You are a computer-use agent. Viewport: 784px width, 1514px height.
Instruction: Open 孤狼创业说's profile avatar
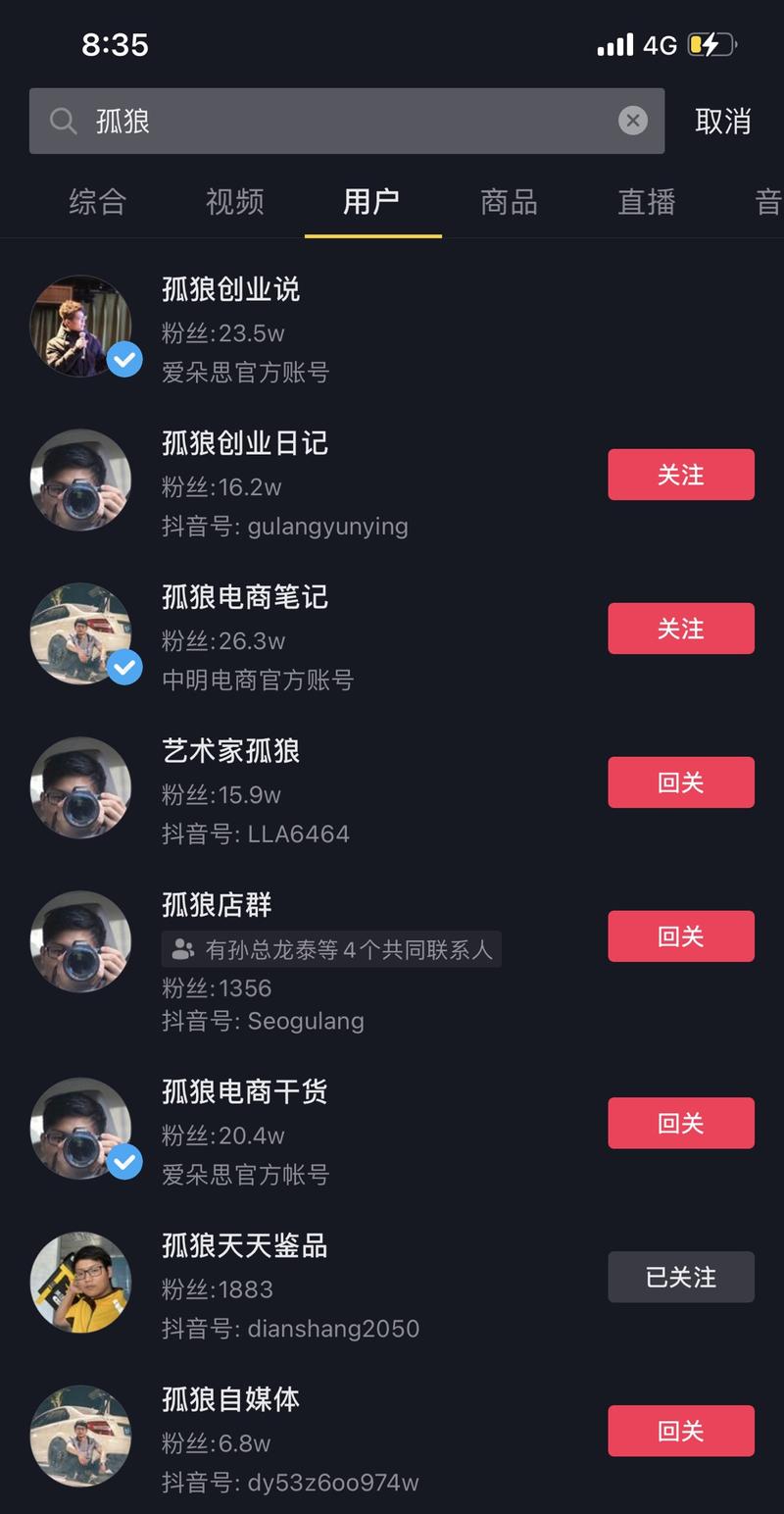coord(80,326)
